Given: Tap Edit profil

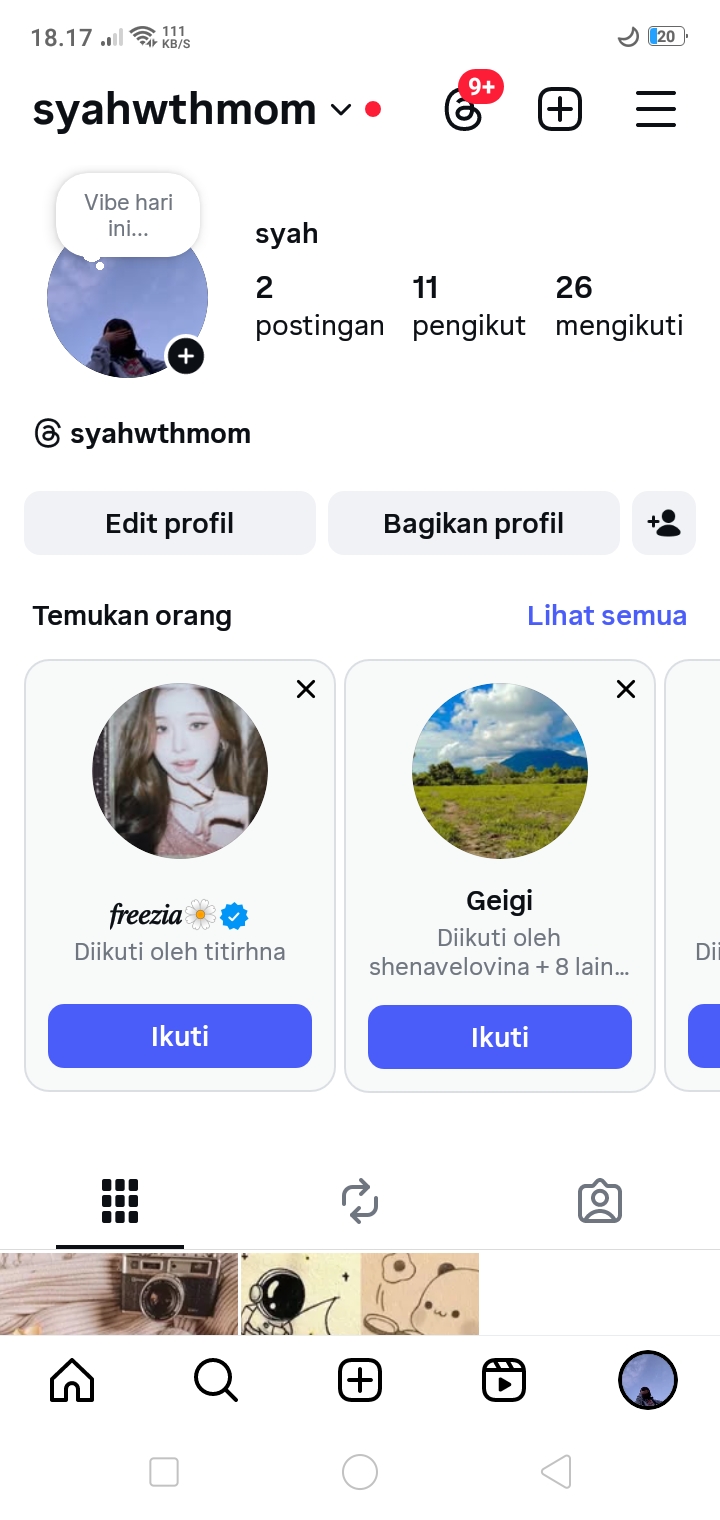Looking at the screenshot, I should (x=170, y=523).
